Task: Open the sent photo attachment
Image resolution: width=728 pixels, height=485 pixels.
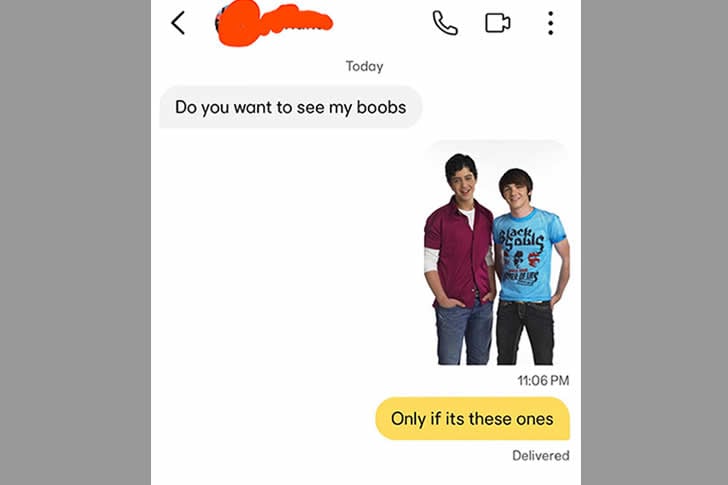Action: (x=495, y=253)
